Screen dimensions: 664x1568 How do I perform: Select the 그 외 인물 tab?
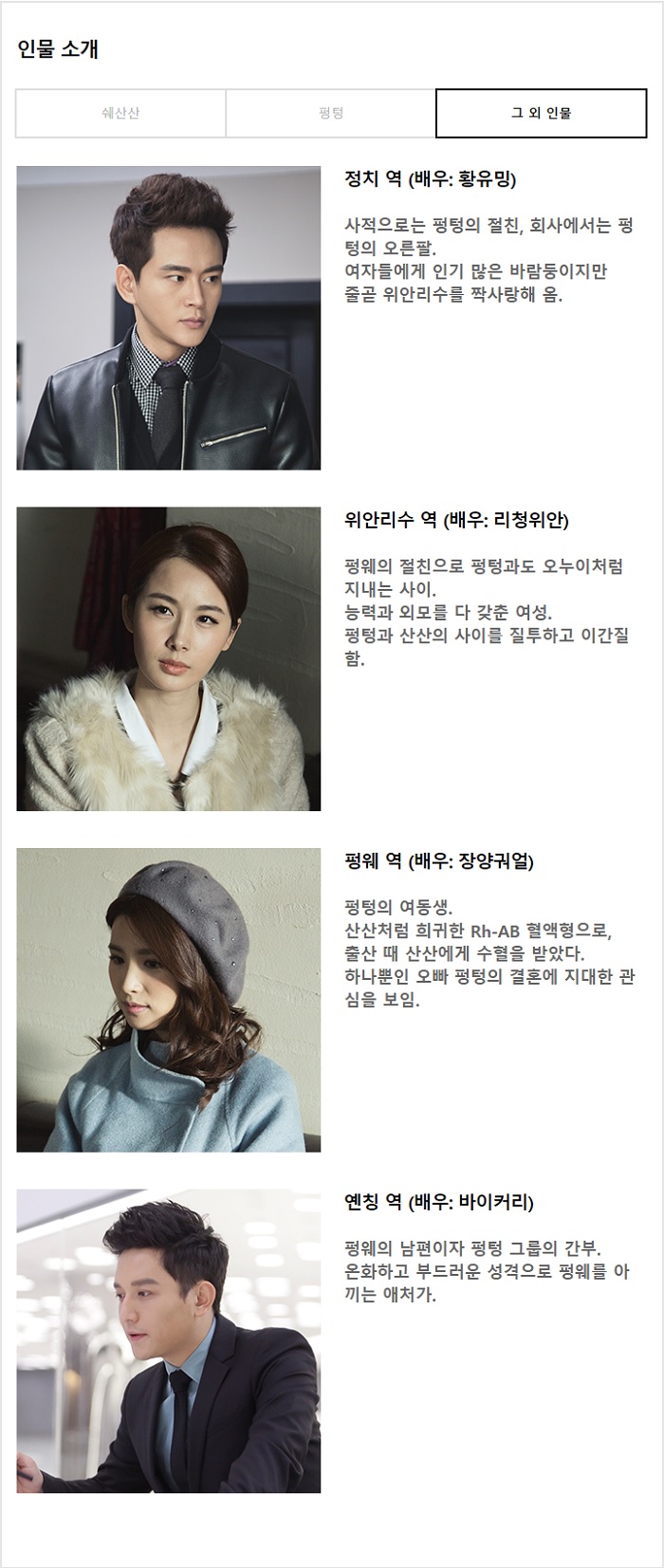541,114
